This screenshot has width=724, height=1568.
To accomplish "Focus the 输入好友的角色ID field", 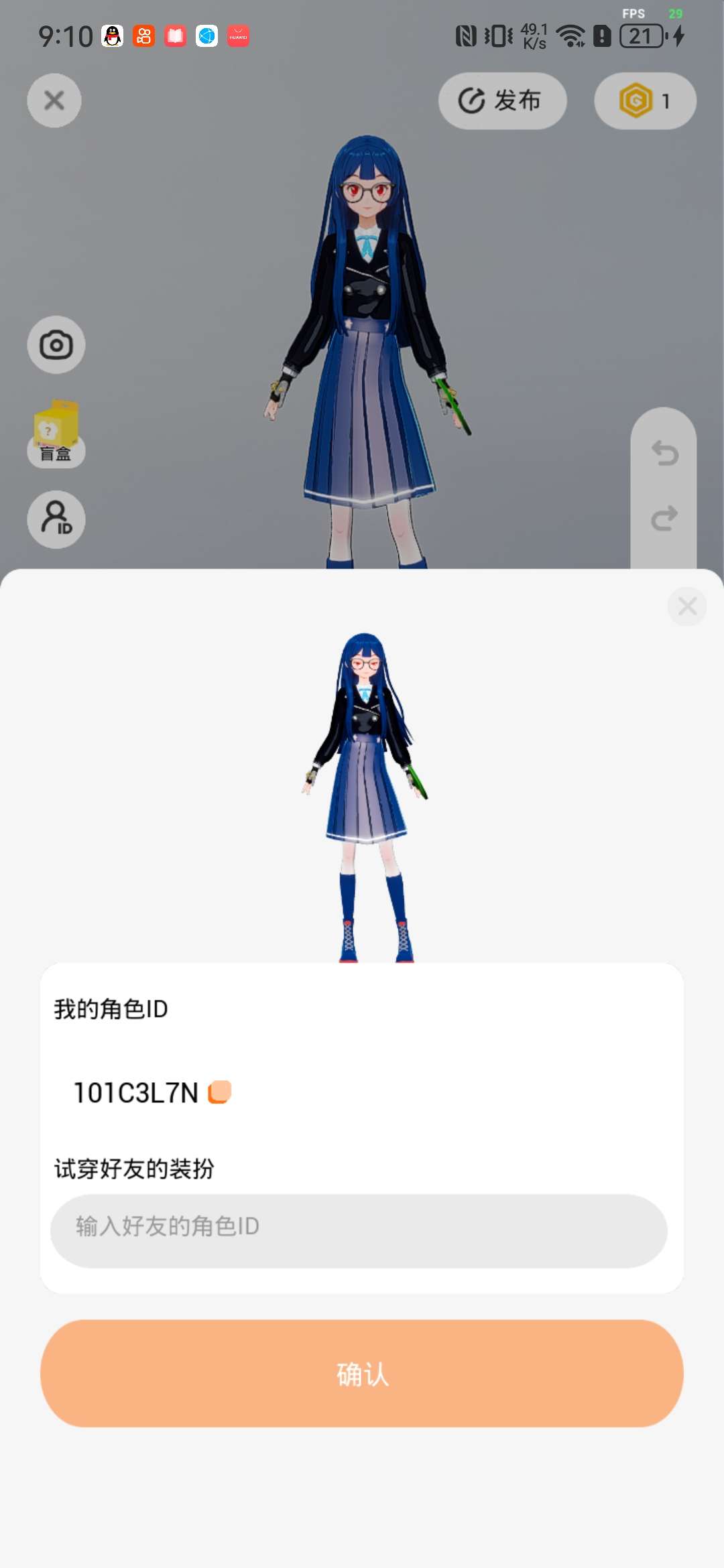I will 359,1231.
